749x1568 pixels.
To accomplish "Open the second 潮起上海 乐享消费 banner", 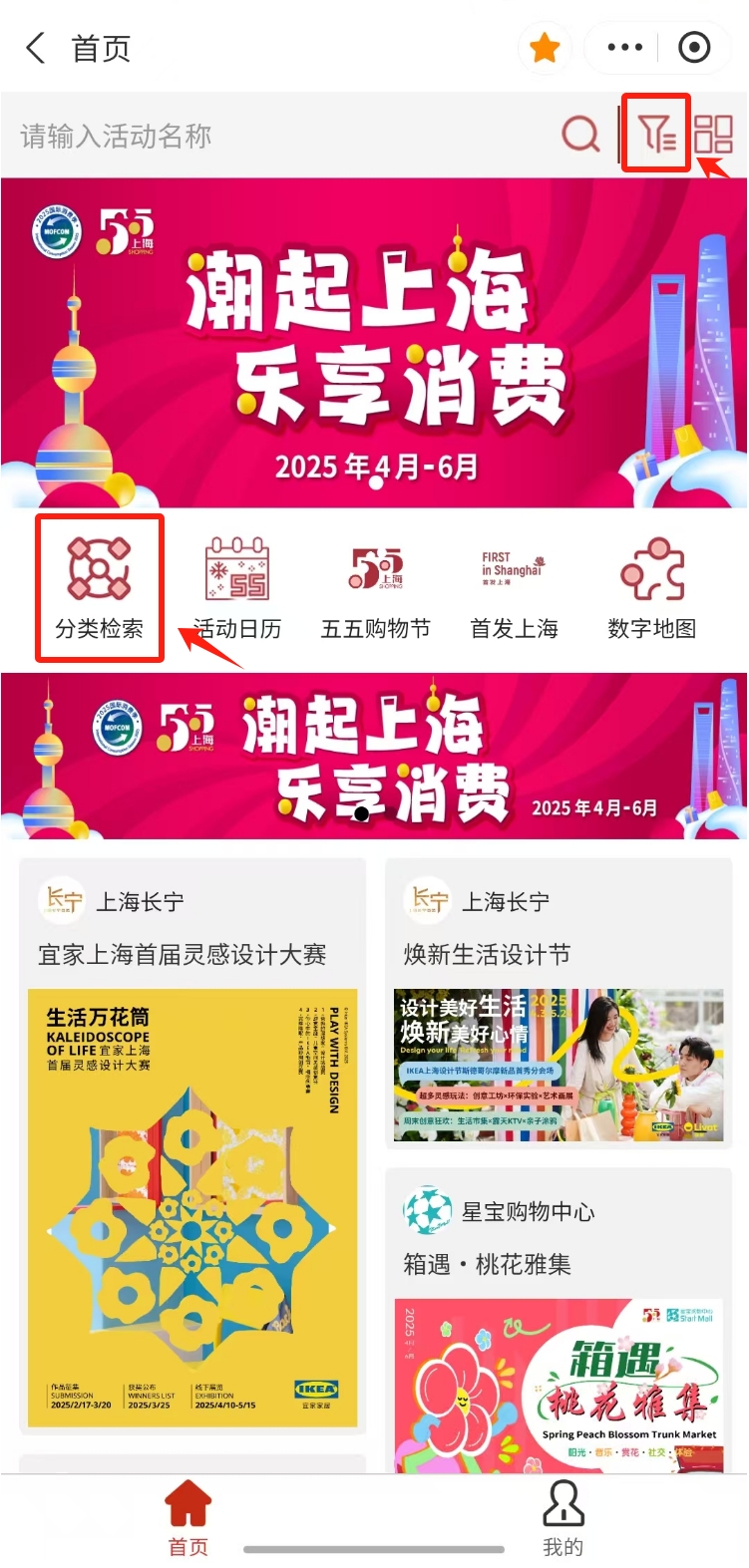I will click(374, 756).
